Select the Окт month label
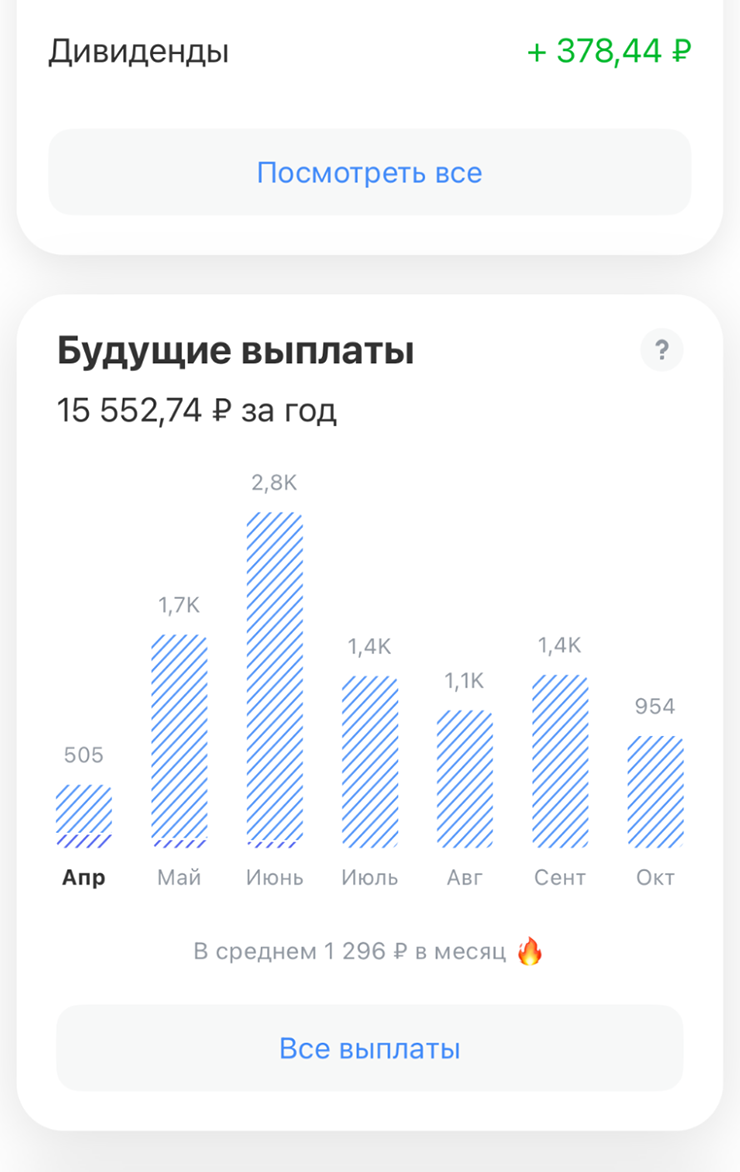 point(654,877)
